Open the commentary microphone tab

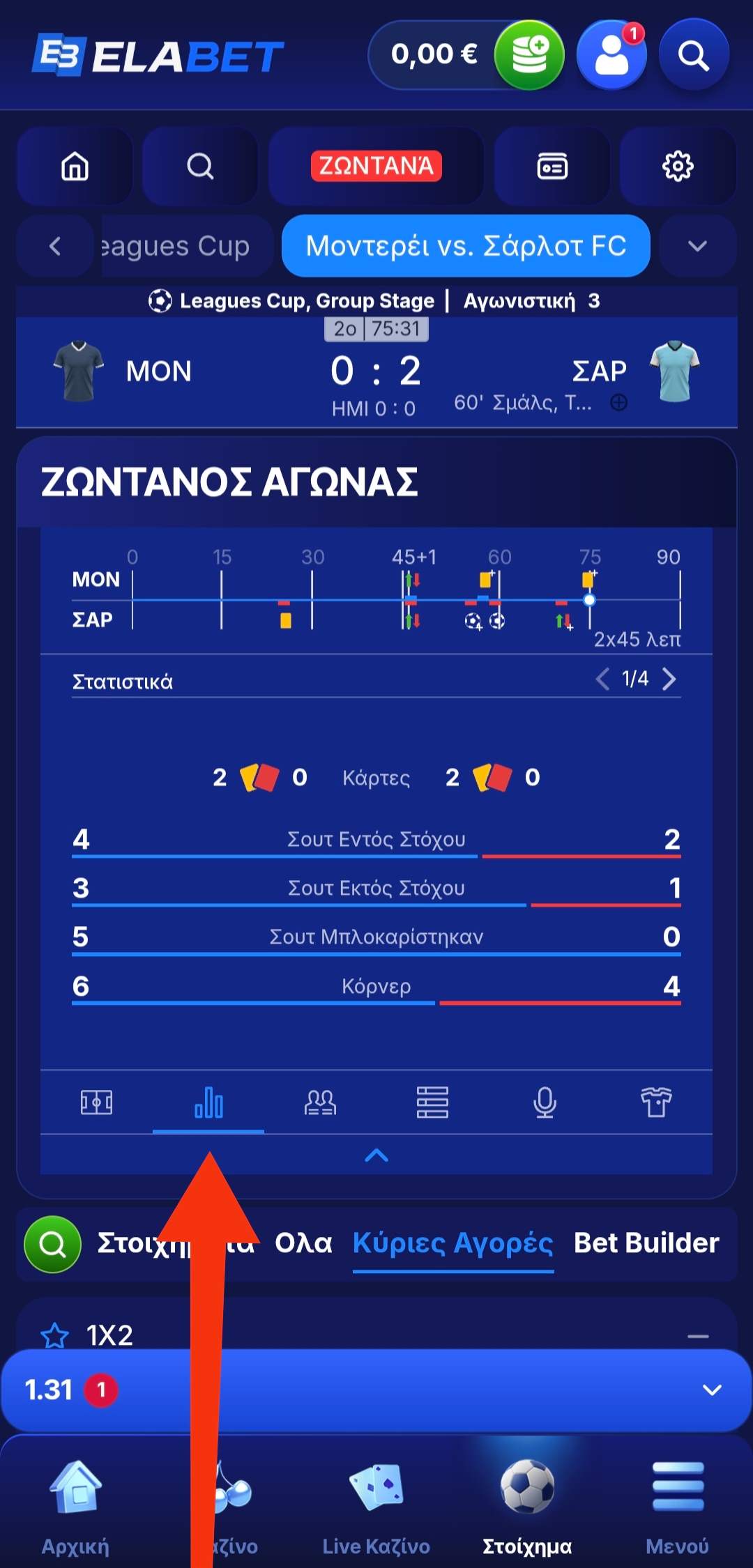tap(545, 1102)
